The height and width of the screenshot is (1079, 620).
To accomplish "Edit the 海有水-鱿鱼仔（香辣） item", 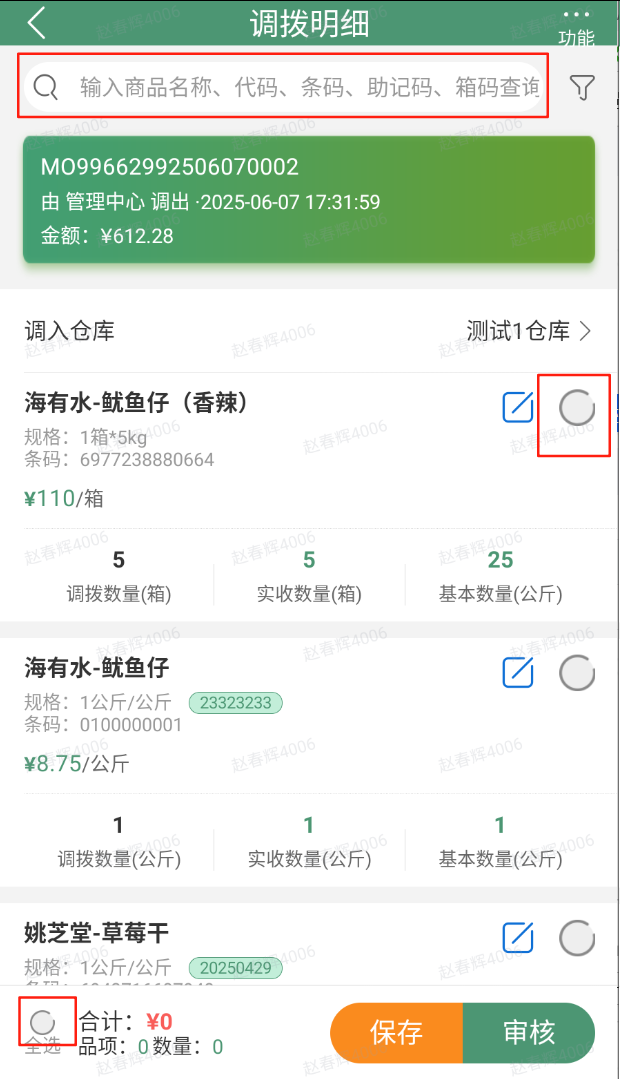I will (x=518, y=407).
